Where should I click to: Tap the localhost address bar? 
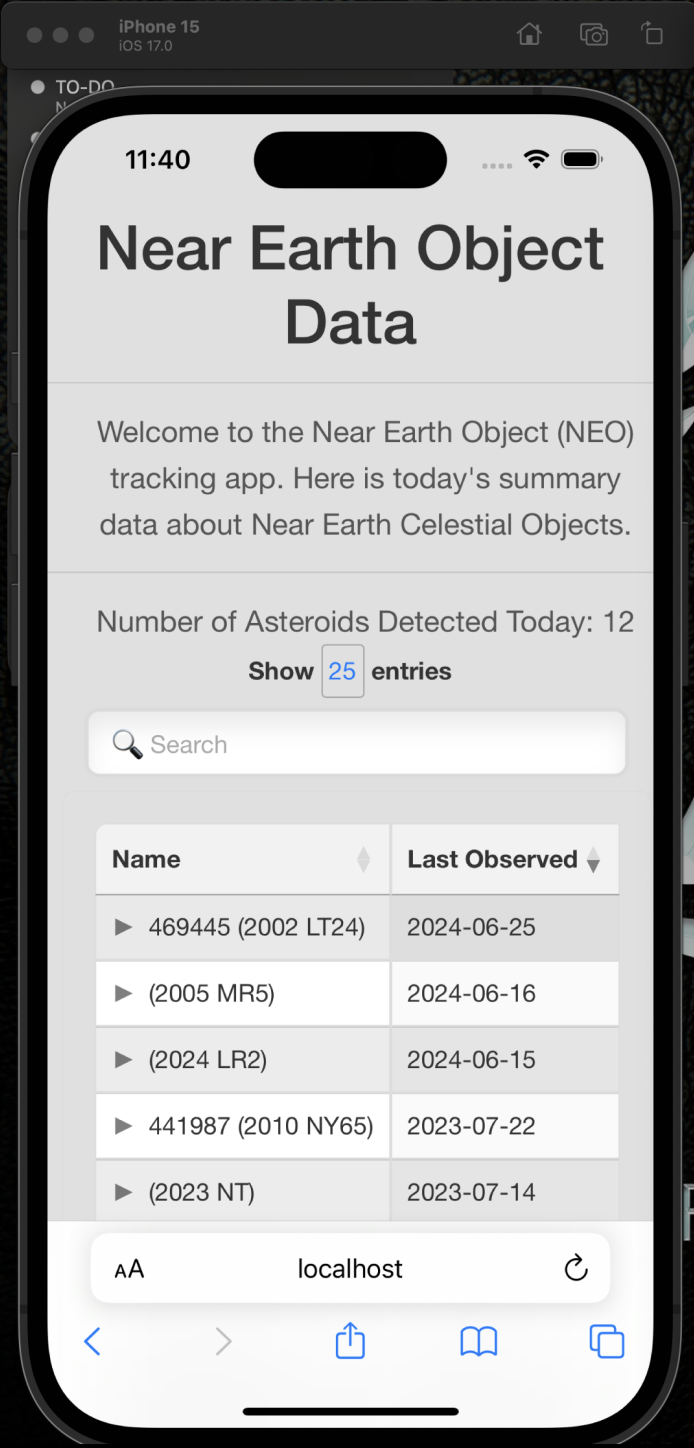point(350,1269)
